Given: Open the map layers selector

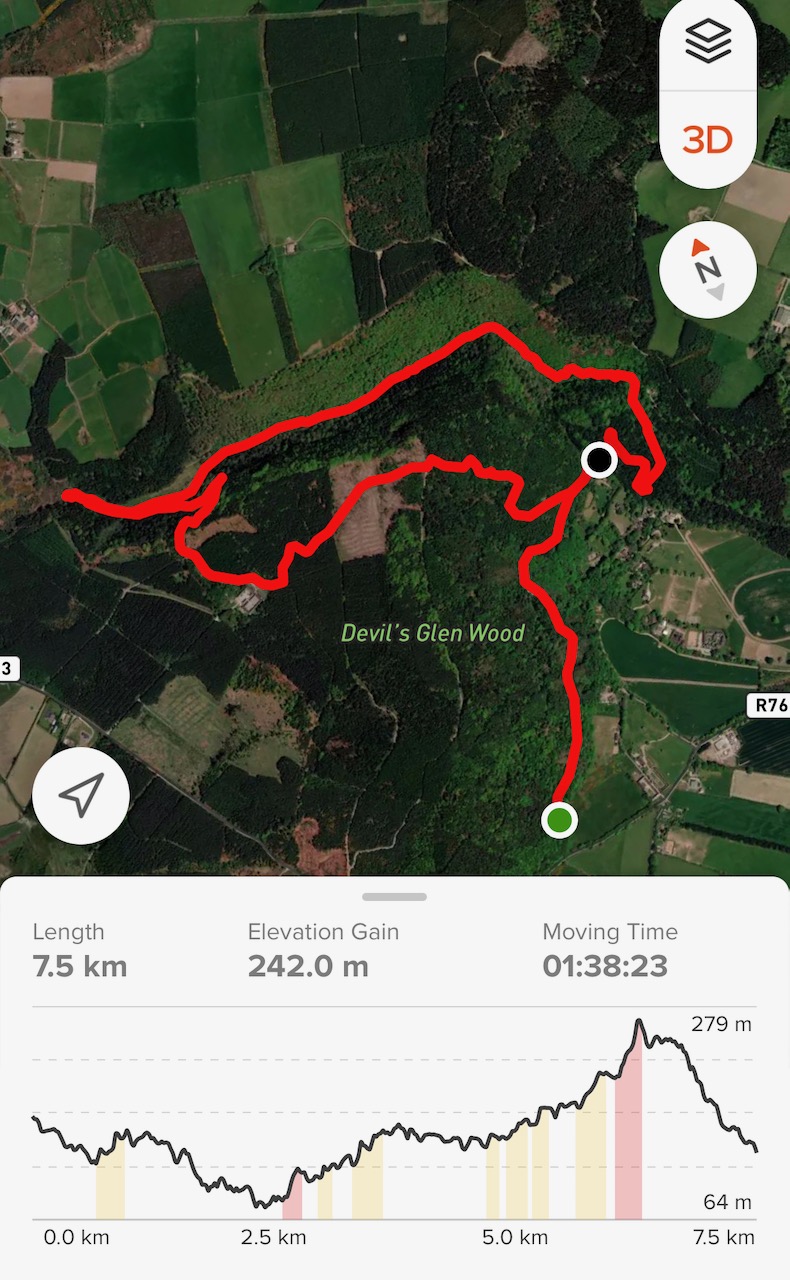Looking at the screenshot, I should click(x=708, y=41).
